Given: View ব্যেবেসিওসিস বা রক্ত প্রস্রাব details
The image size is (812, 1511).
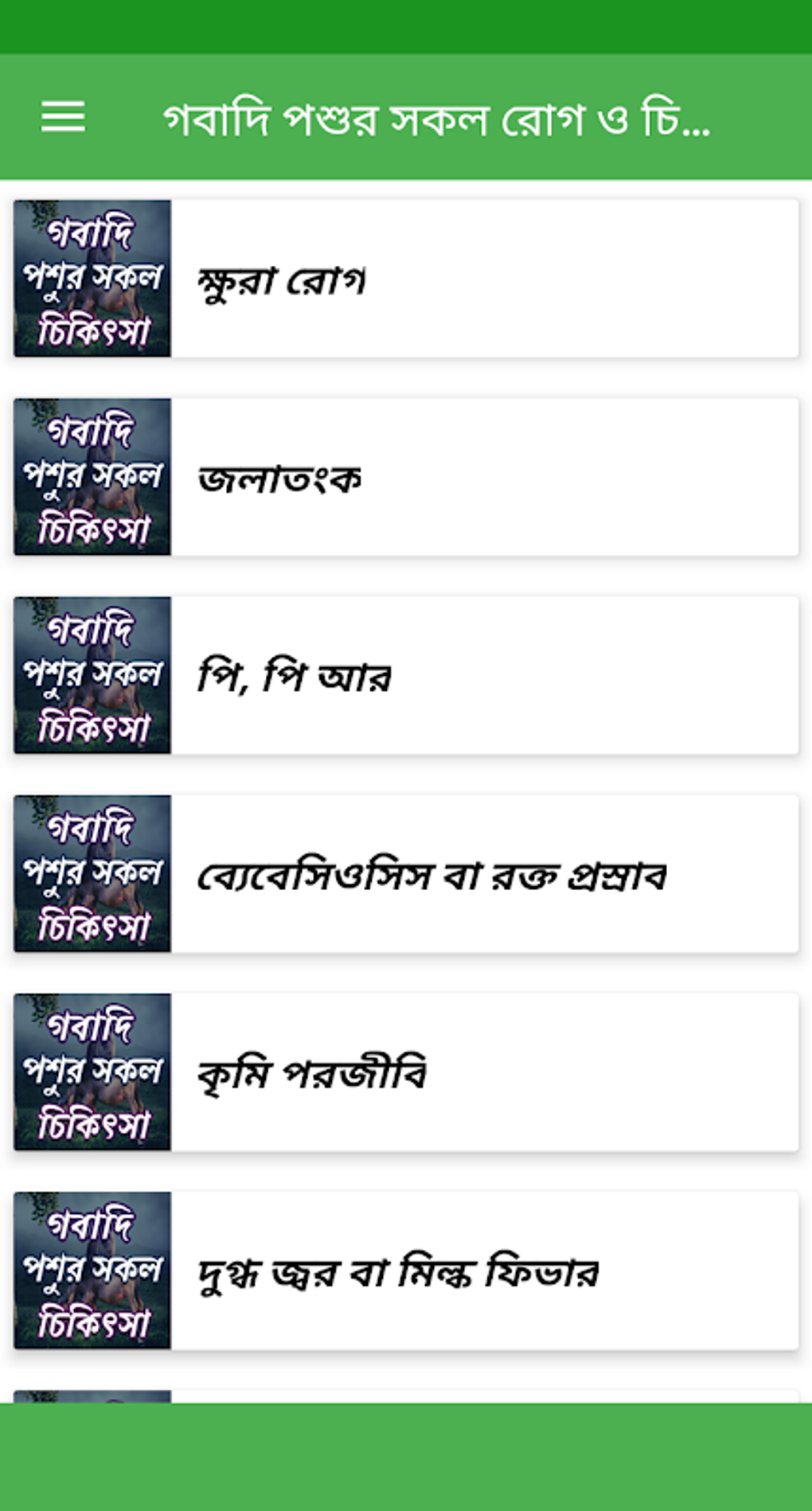Looking at the screenshot, I should tap(406, 873).
